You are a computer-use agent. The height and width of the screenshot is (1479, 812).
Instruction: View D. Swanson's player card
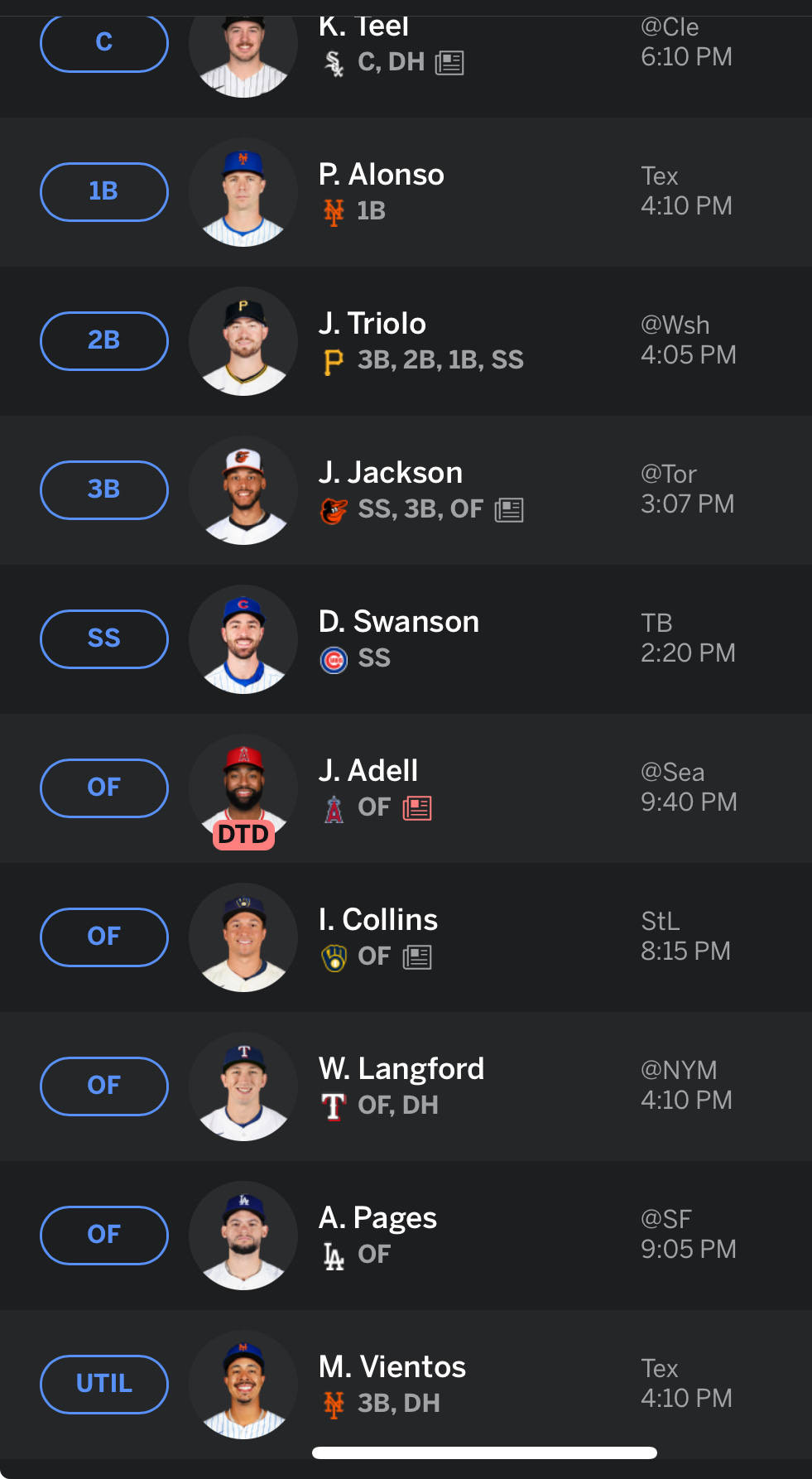coord(399,622)
